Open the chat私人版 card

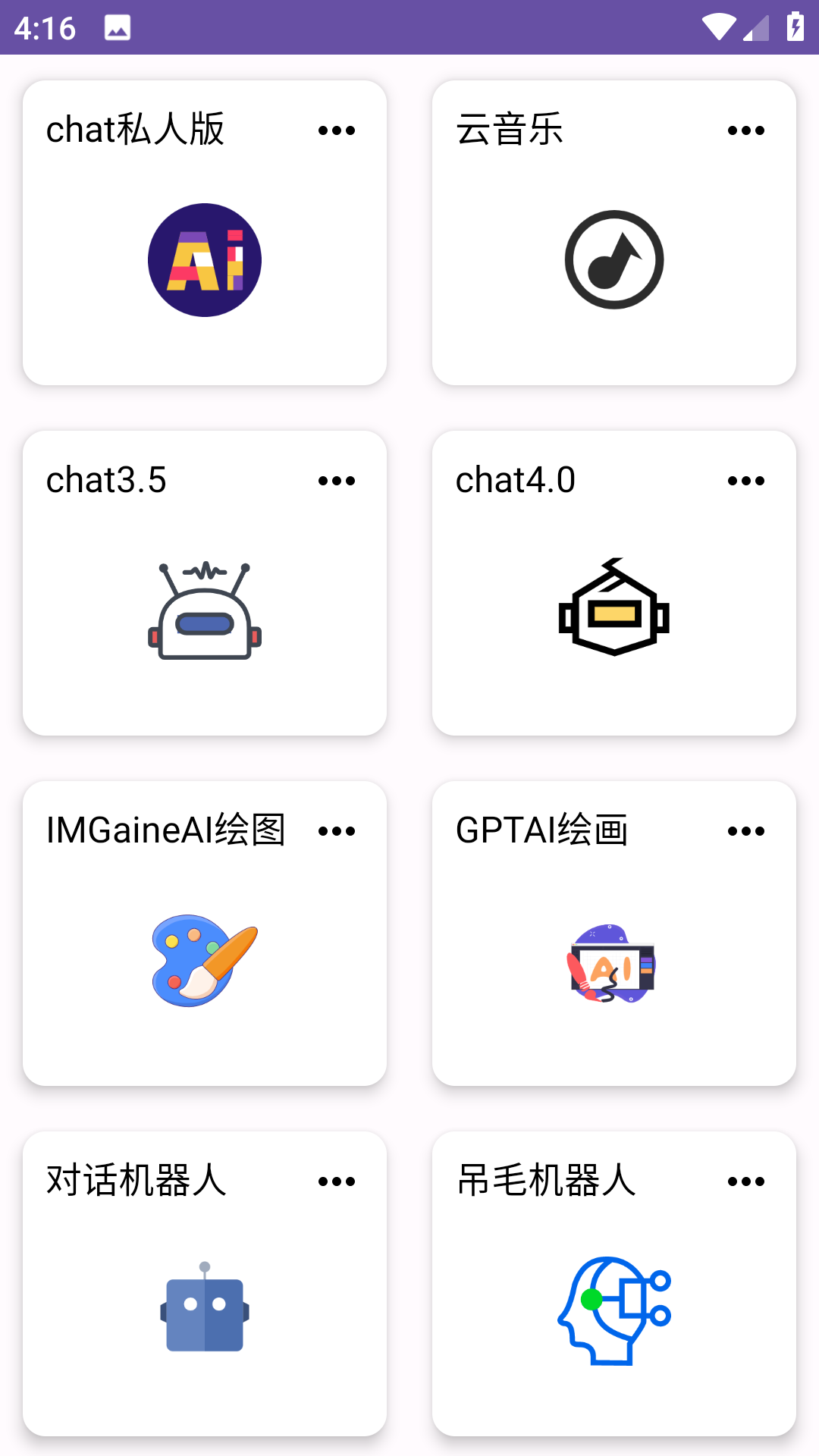pyautogui.click(x=205, y=259)
